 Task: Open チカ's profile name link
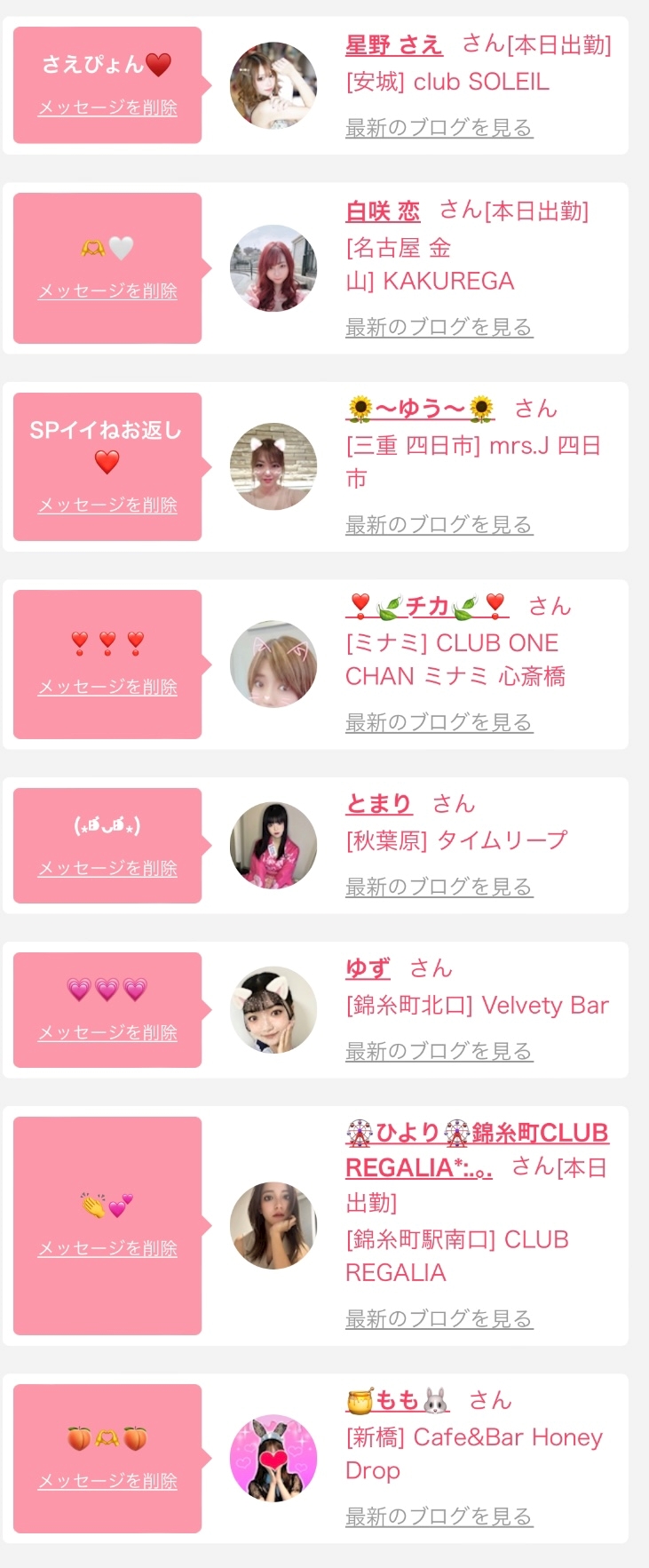pyautogui.click(x=427, y=607)
